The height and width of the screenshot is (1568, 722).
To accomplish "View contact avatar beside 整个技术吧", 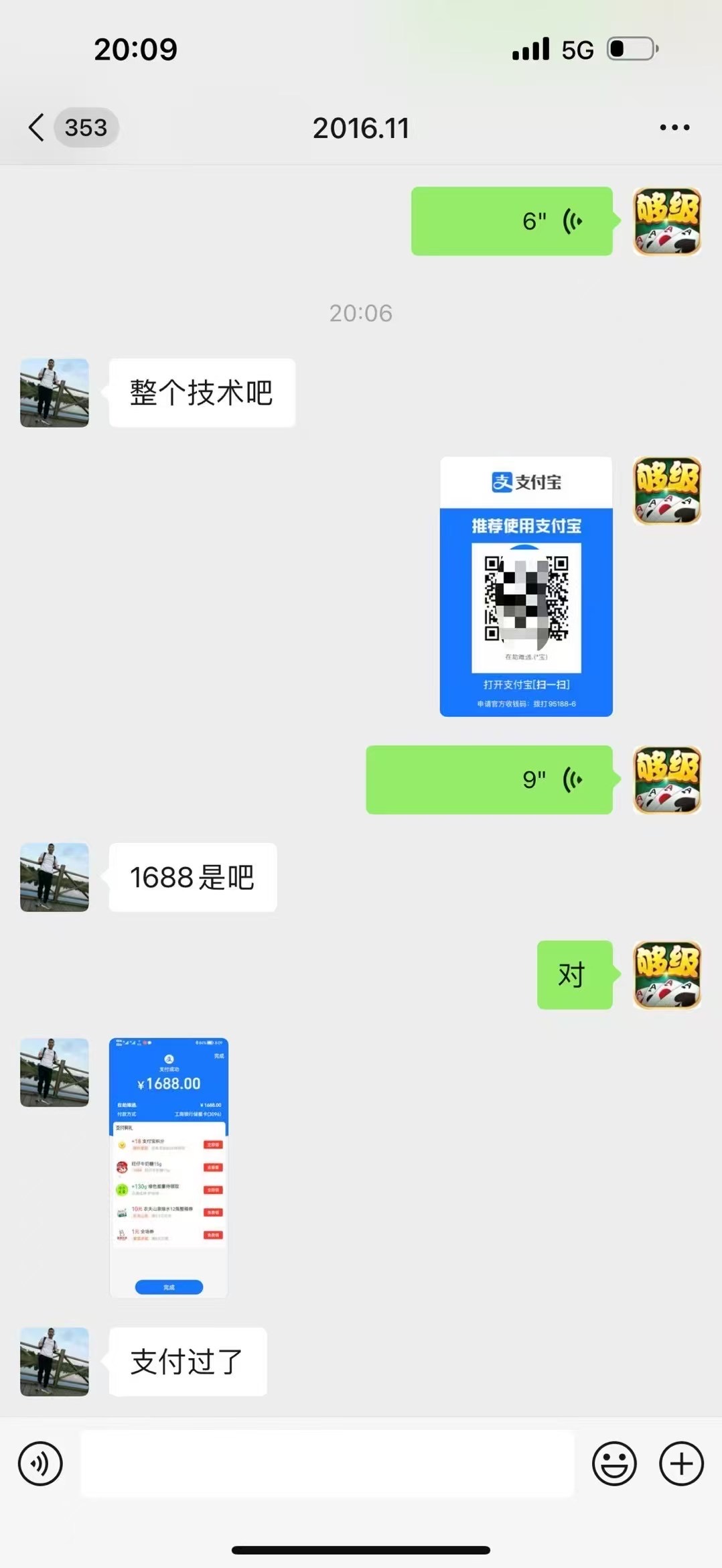I will (54, 393).
